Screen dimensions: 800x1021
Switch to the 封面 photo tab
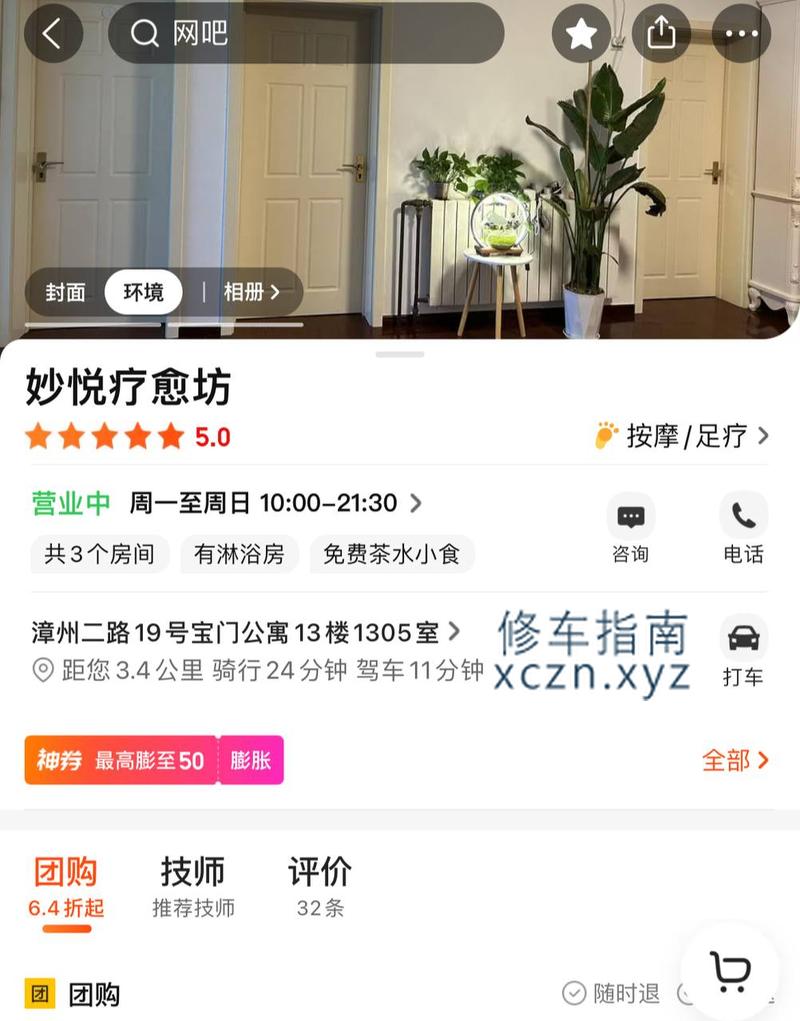click(x=66, y=292)
